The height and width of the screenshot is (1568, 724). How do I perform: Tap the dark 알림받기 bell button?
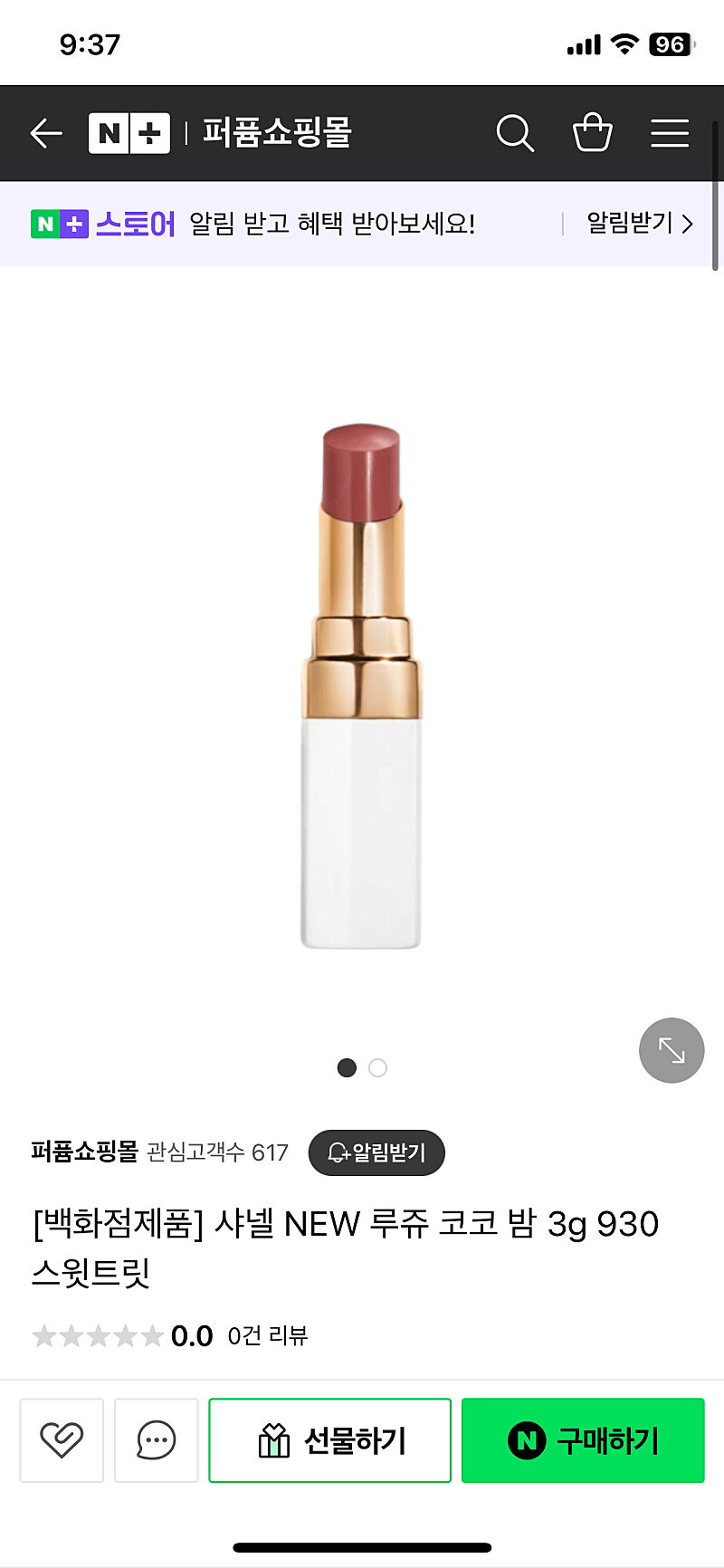click(376, 1152)
